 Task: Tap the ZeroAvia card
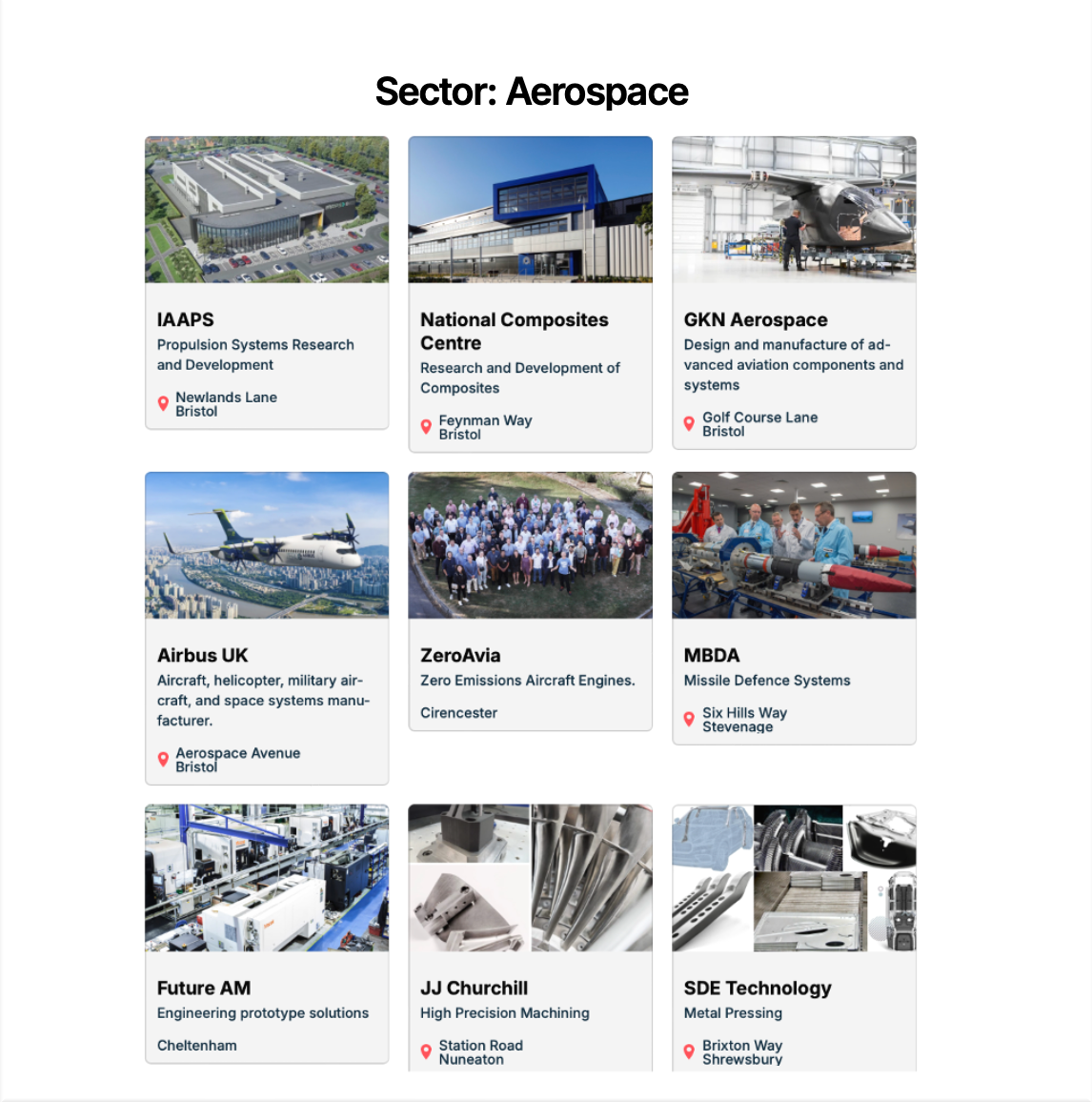(530, 602)
